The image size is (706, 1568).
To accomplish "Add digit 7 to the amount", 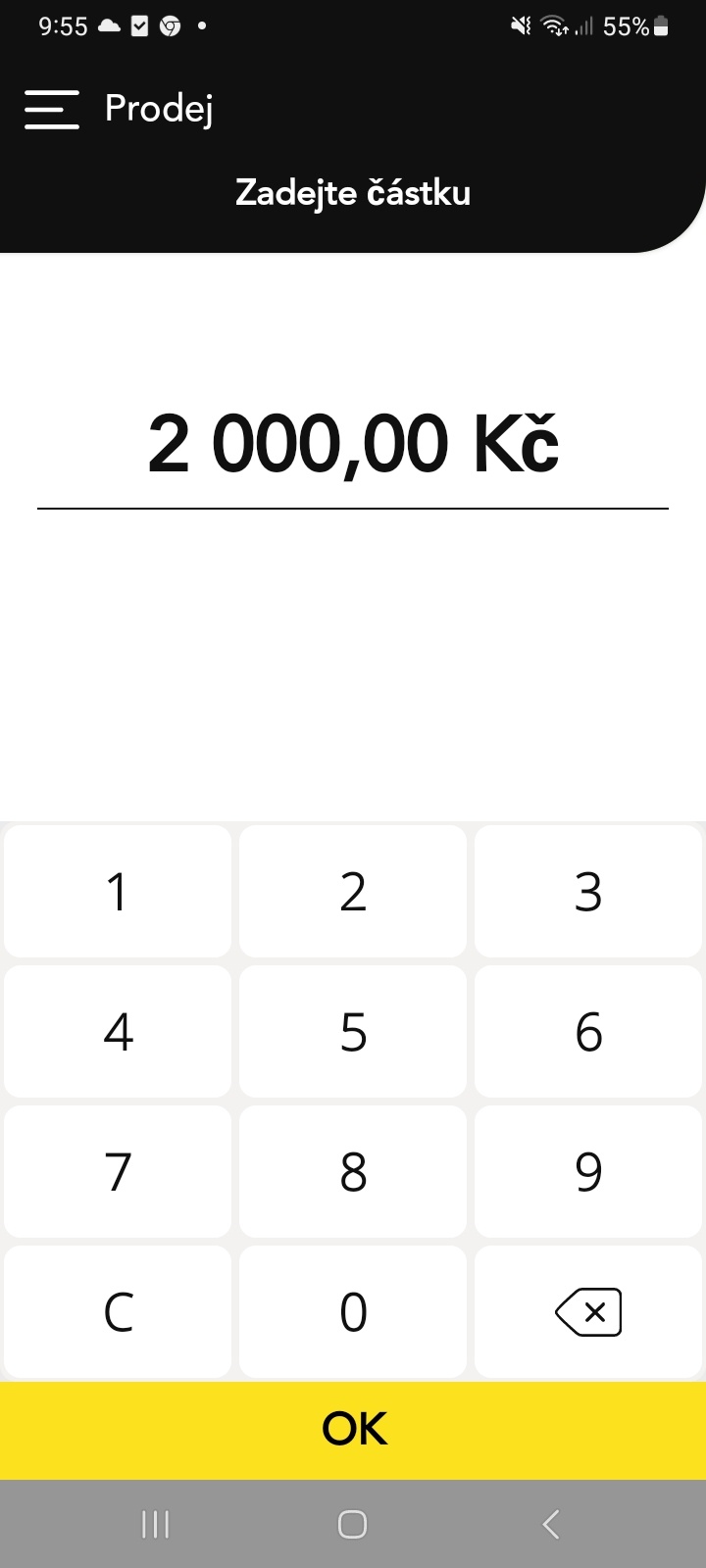I will click(118, 1172).
